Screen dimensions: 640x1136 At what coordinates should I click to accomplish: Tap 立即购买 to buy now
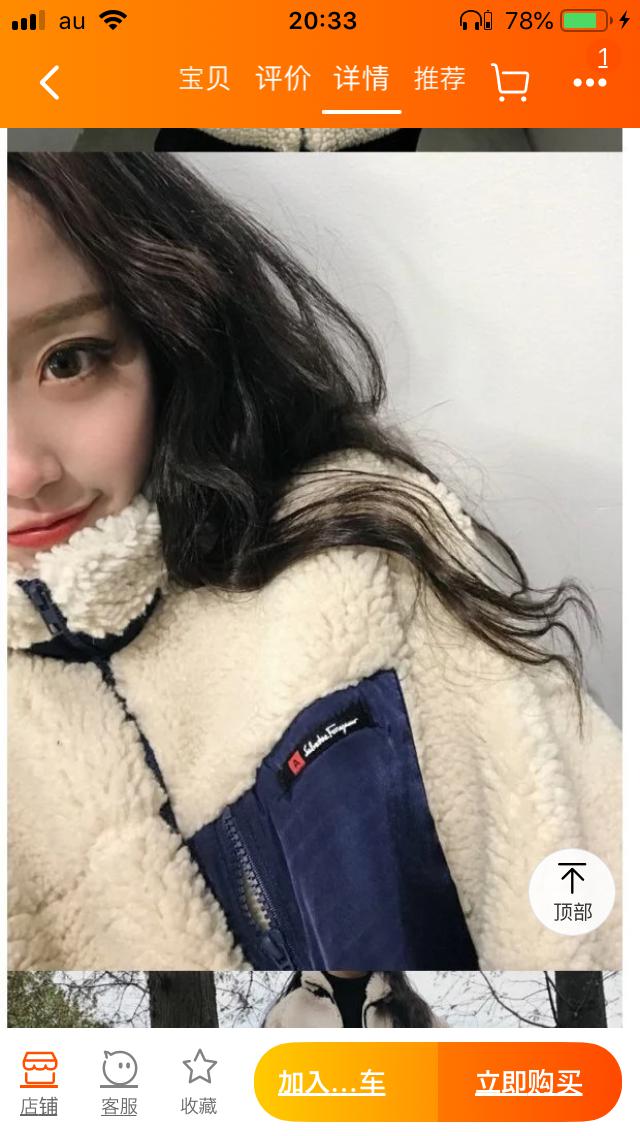(529, 1082)
